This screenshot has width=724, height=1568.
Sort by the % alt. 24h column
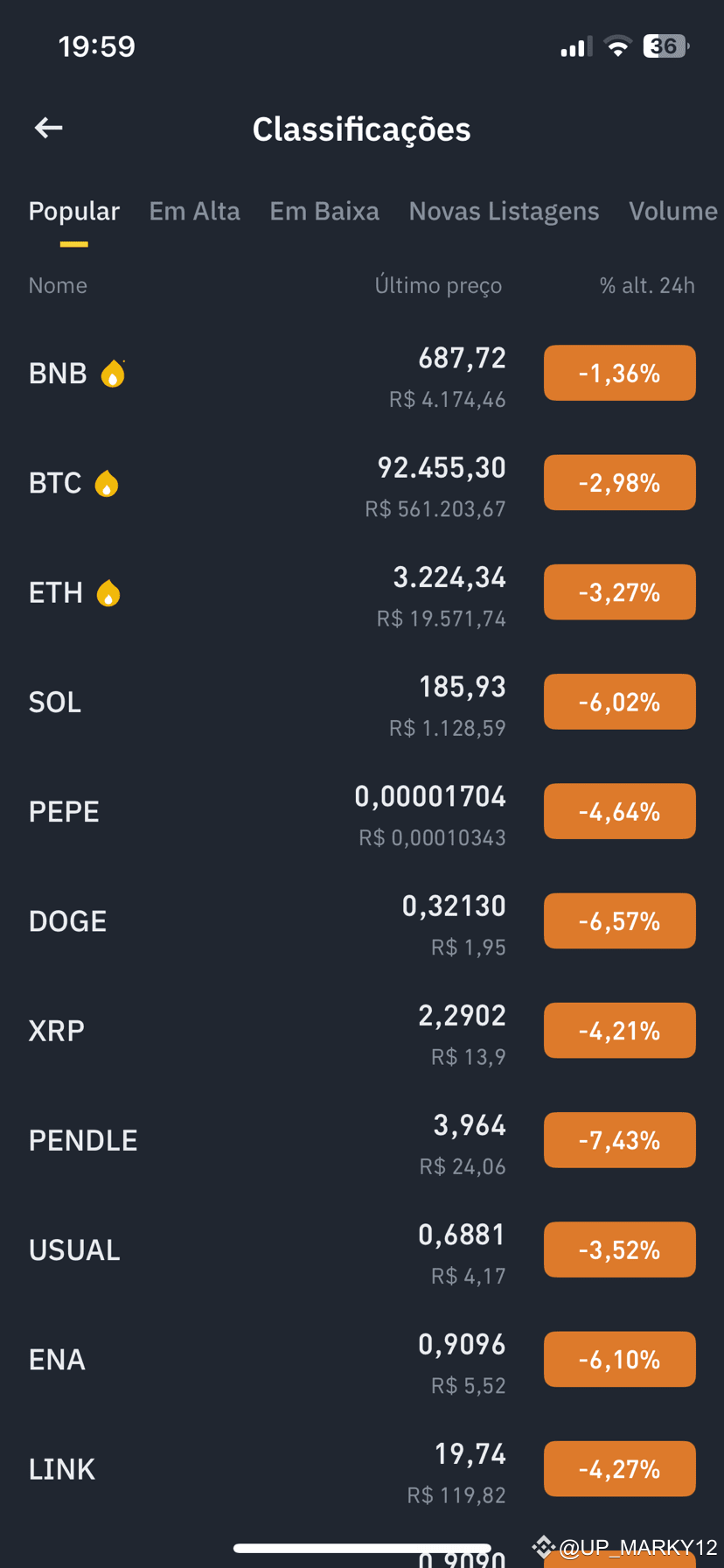coord(647,285)
